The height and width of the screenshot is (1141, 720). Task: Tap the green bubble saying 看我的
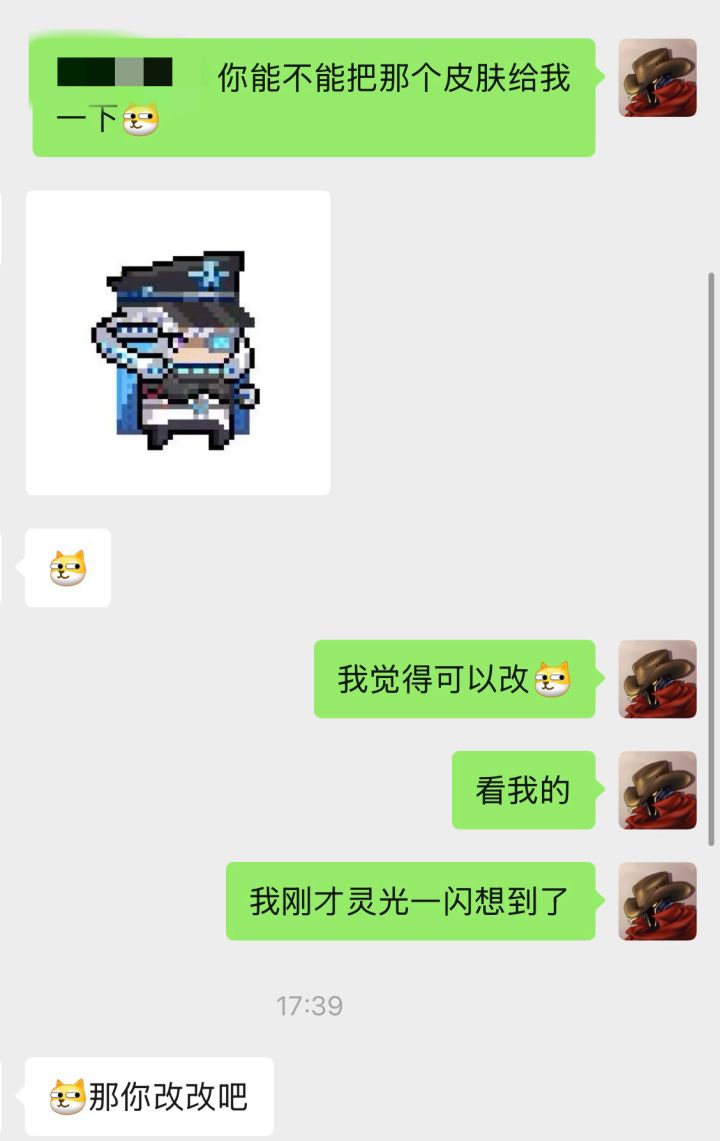(522, 790)
